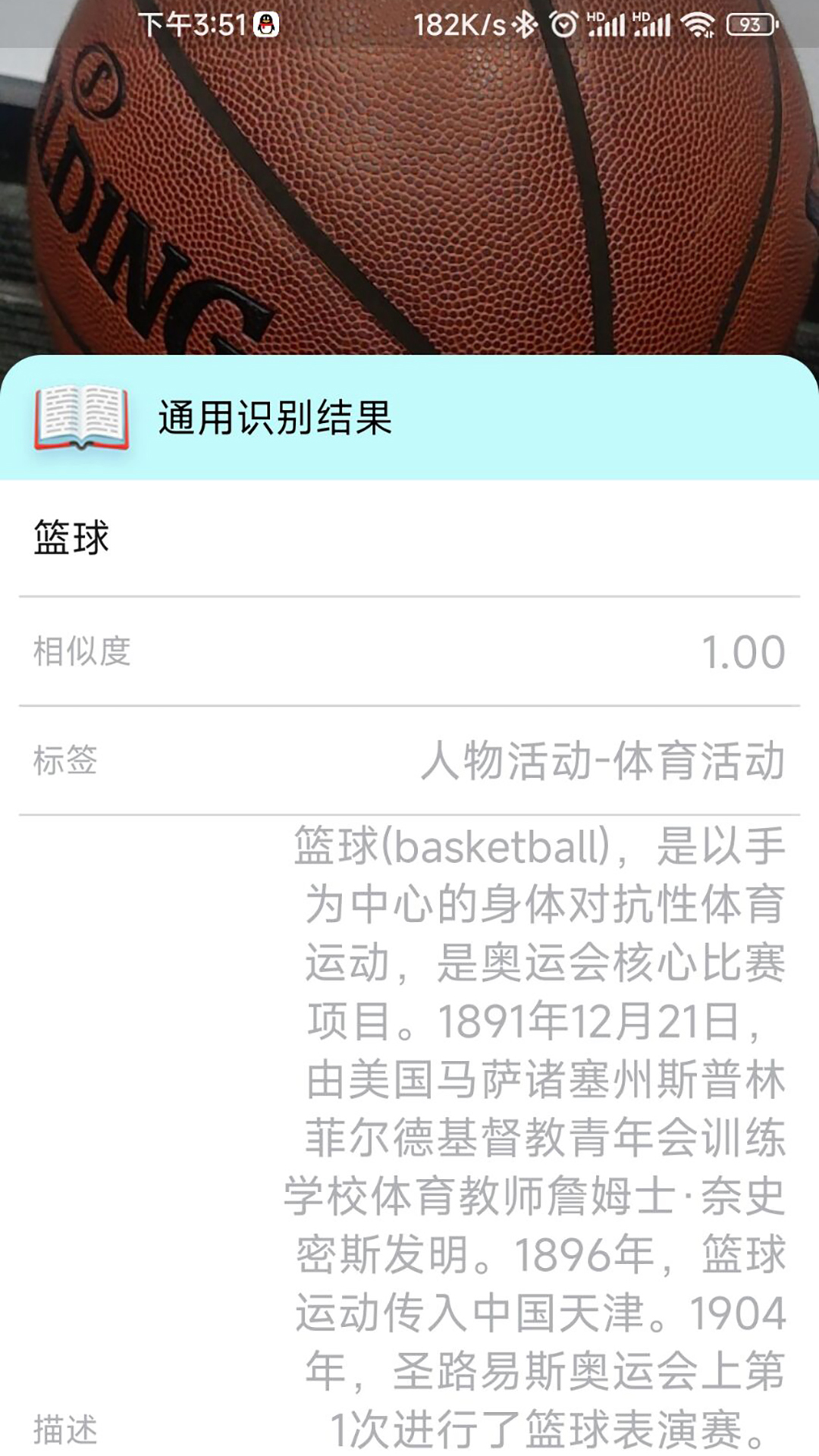Open the 篮球 recognition result row
819x1456 pixels.
(409, 538)
